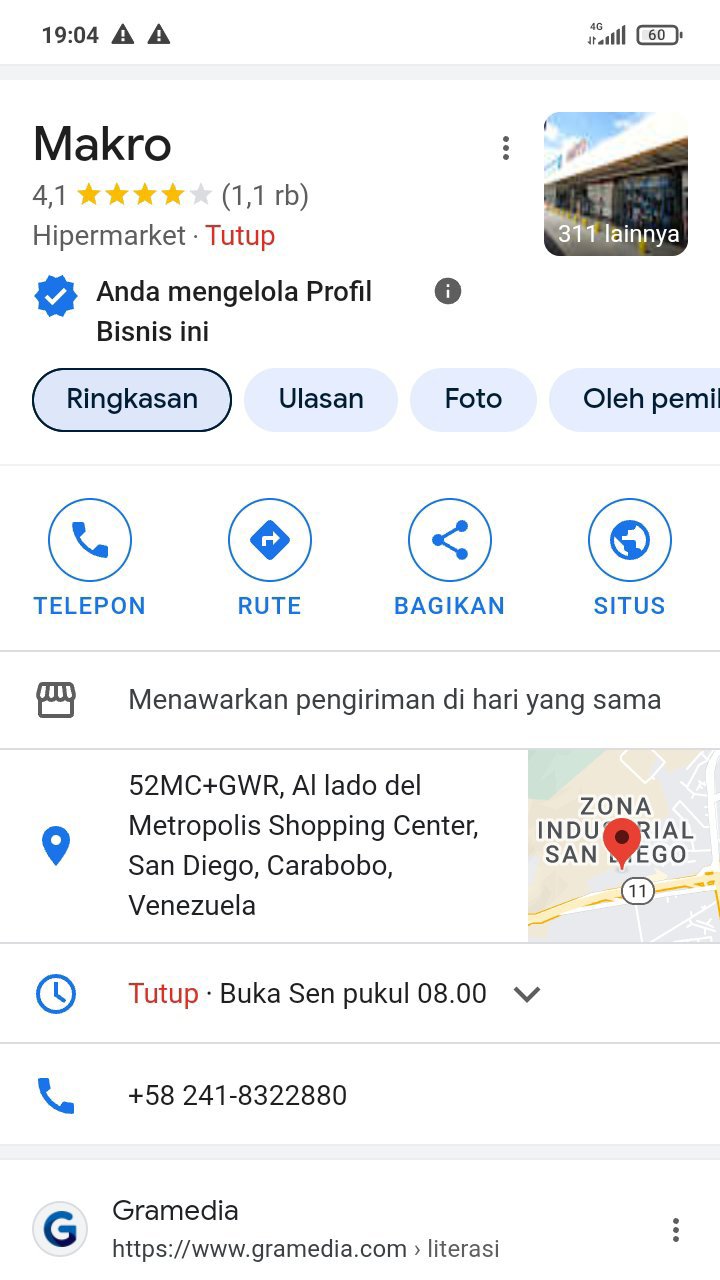This screenshot has width=720, height=1280.
Task: Open the 311 lainnya photo thumbnail
Action: (615, 184)
